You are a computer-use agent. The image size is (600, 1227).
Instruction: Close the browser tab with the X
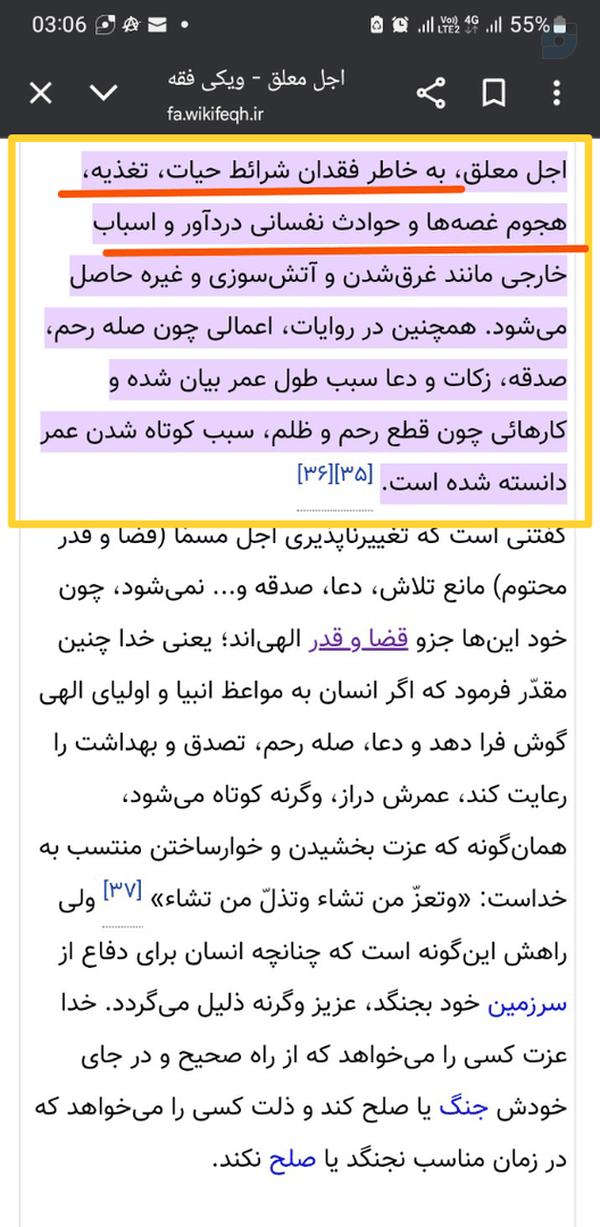coord(40,94)
